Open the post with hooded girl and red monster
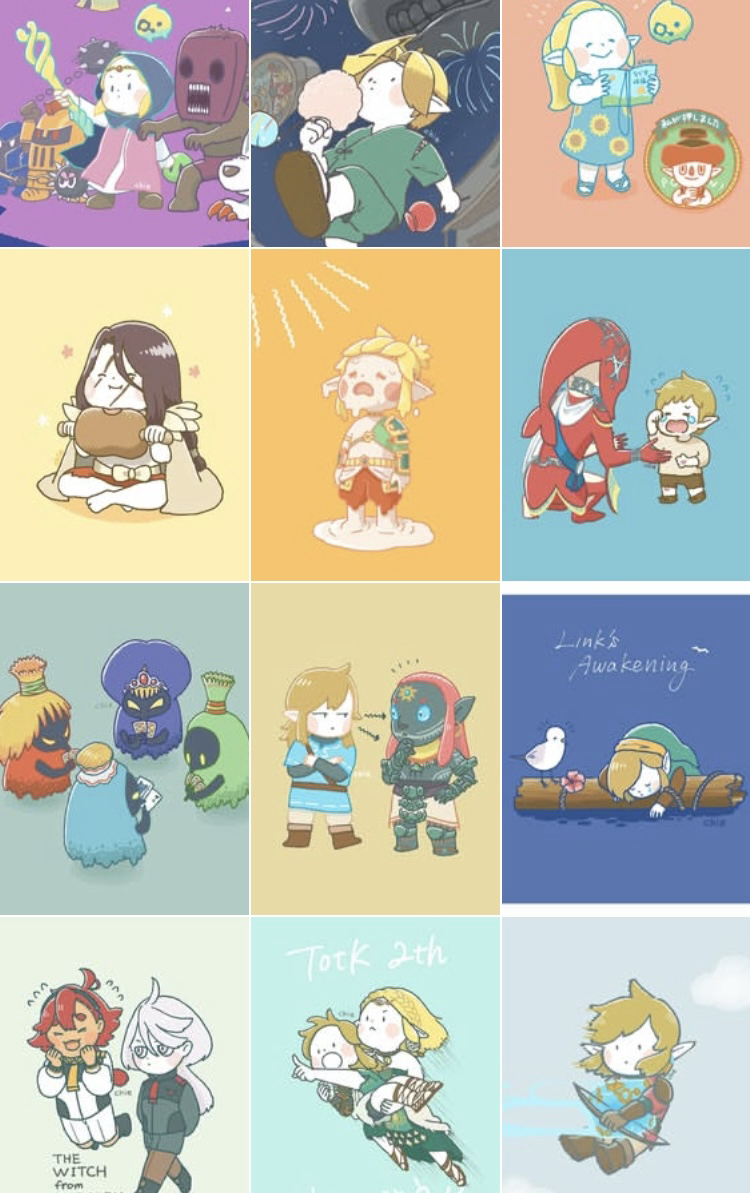This screenshot has height=1193, width=750. (124, 122)
